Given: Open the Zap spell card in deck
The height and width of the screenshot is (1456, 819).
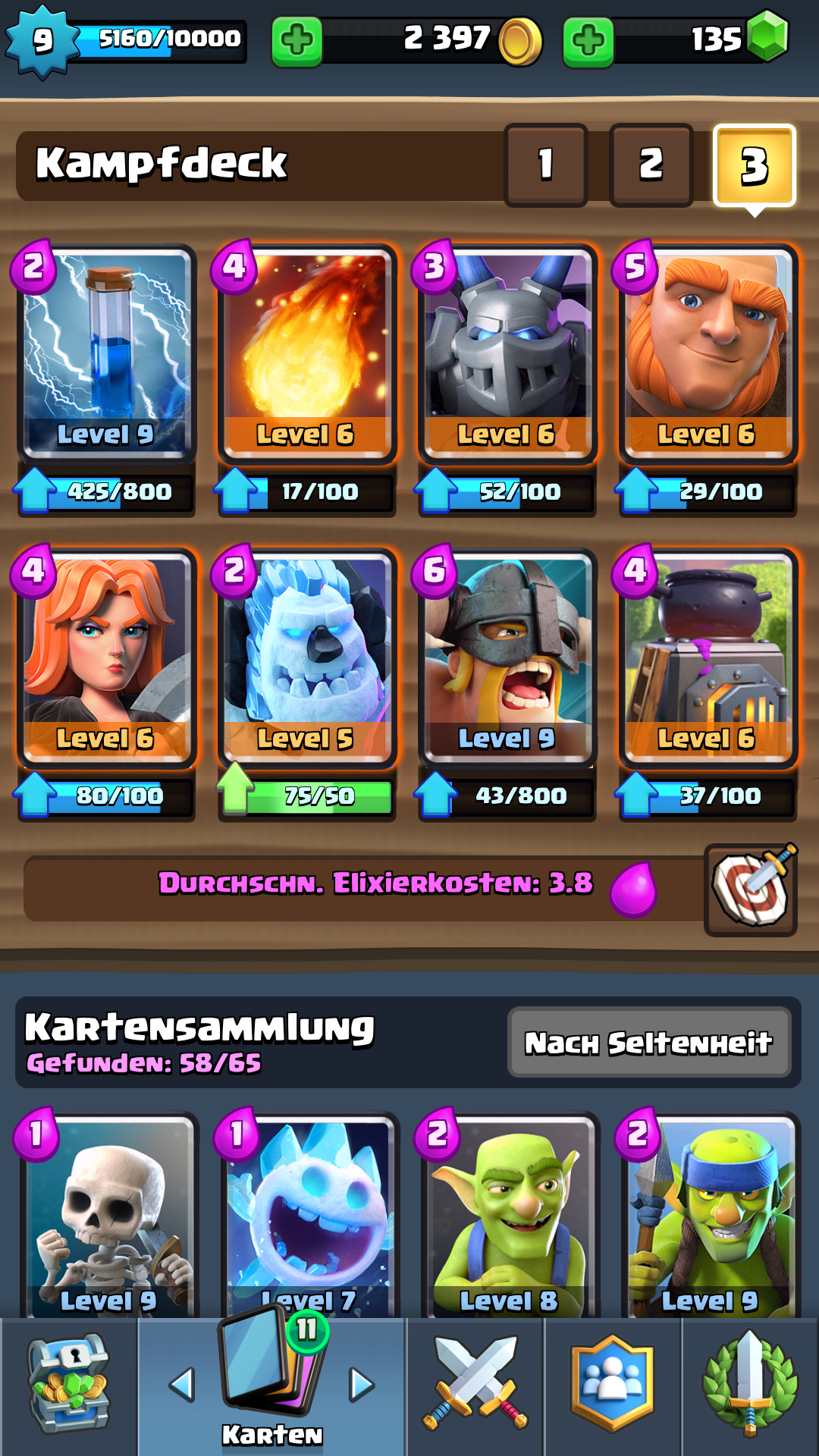Looking at the screenshot, I should point(106,353).
